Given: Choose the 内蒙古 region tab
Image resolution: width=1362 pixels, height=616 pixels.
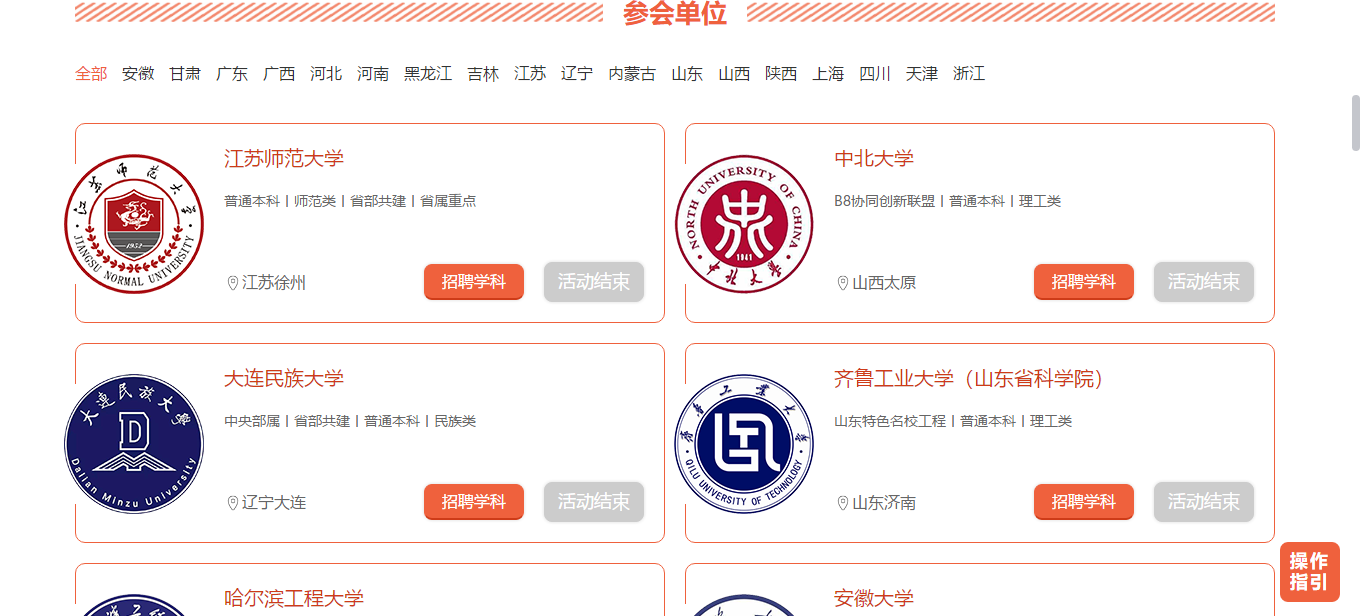Looking at the screenshot, I should pyautogui.click(x=632, y=74).
